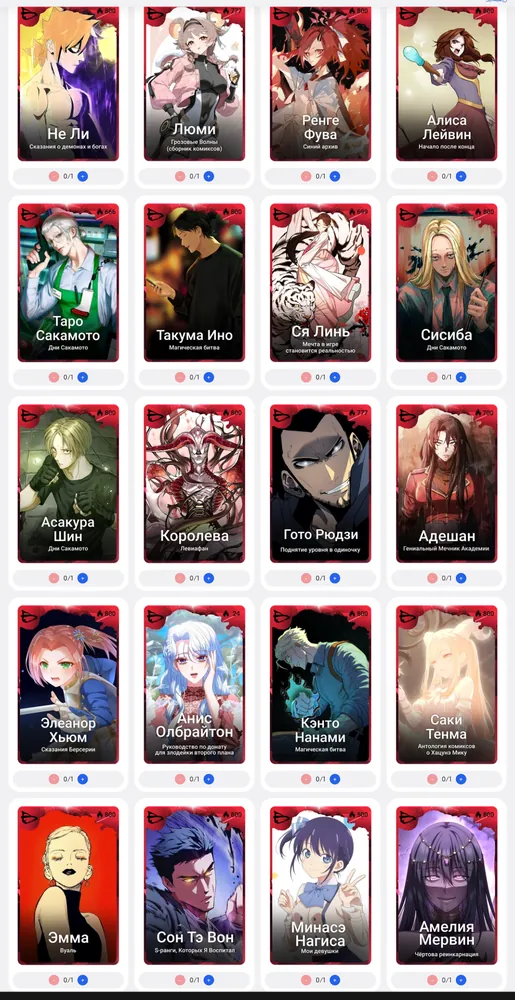Open the Таро Сакамото card

[x=68, y=283]
